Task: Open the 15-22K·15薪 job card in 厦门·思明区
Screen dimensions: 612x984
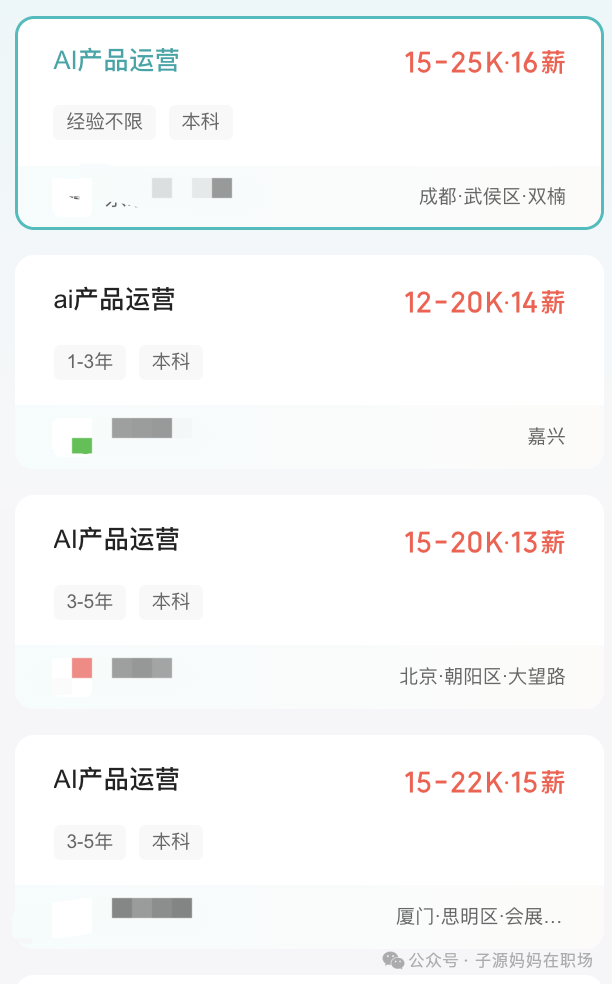Action: 116,780
